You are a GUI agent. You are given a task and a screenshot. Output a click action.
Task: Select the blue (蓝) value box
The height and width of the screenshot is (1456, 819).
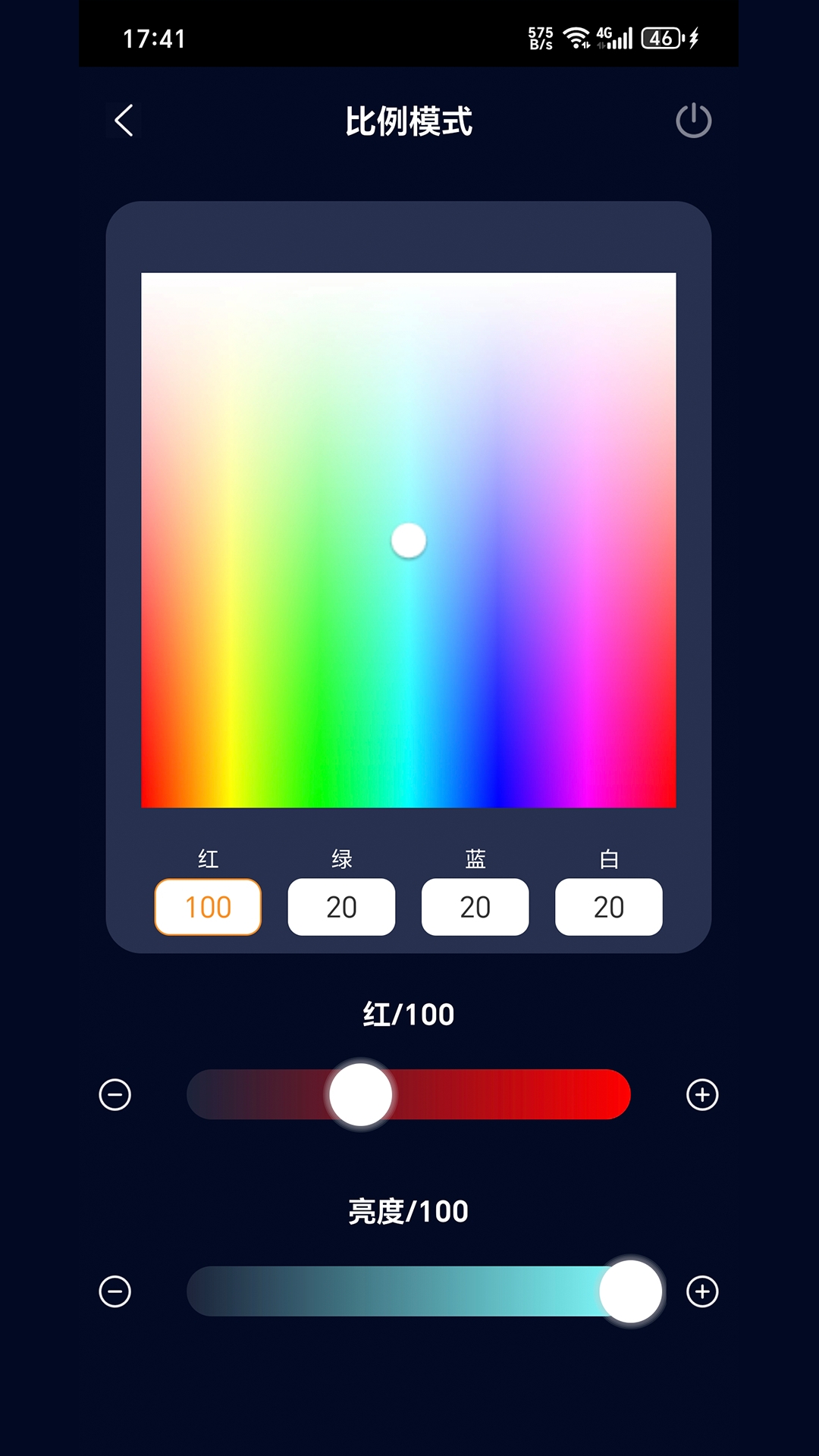tap(475, 907)
